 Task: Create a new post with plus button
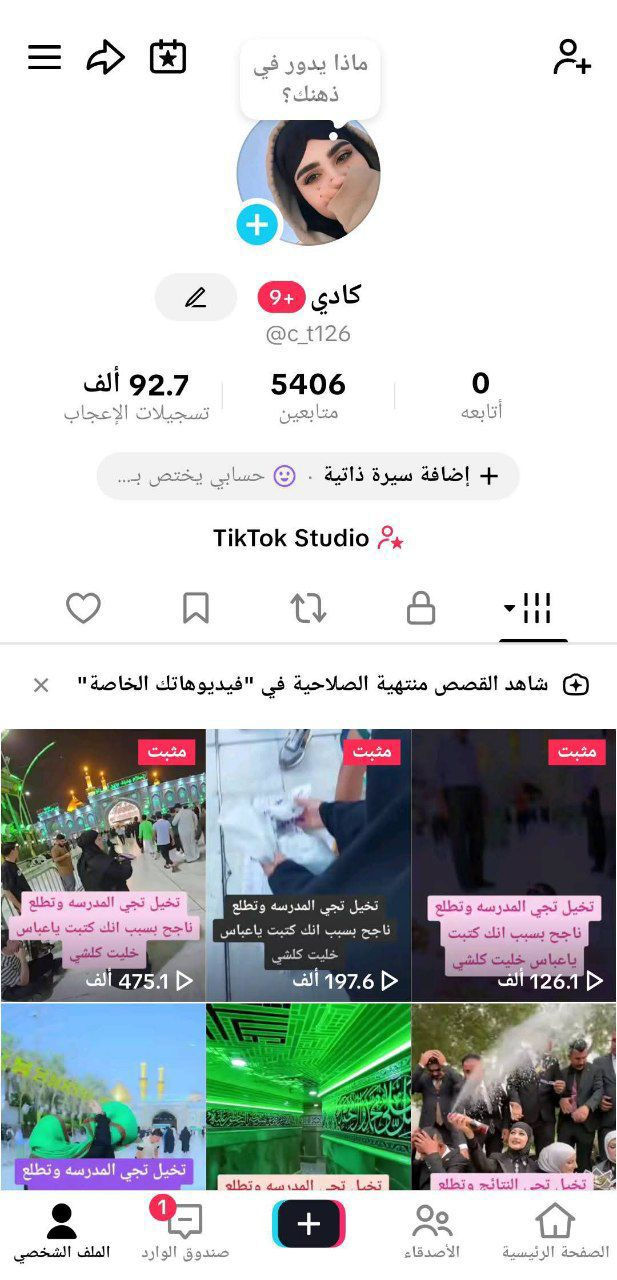(308, 1224)
